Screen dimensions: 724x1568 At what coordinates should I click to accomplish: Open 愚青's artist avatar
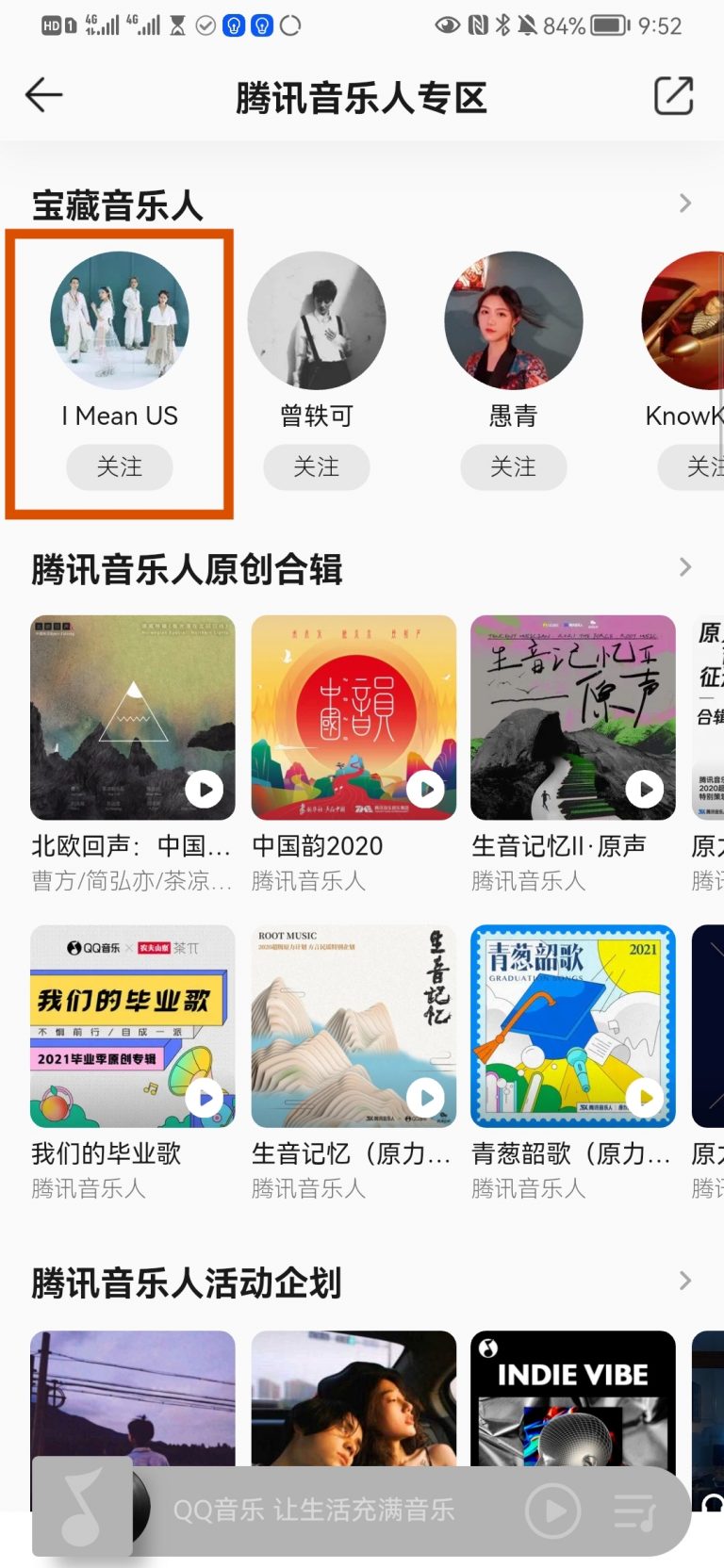(513, 320)
